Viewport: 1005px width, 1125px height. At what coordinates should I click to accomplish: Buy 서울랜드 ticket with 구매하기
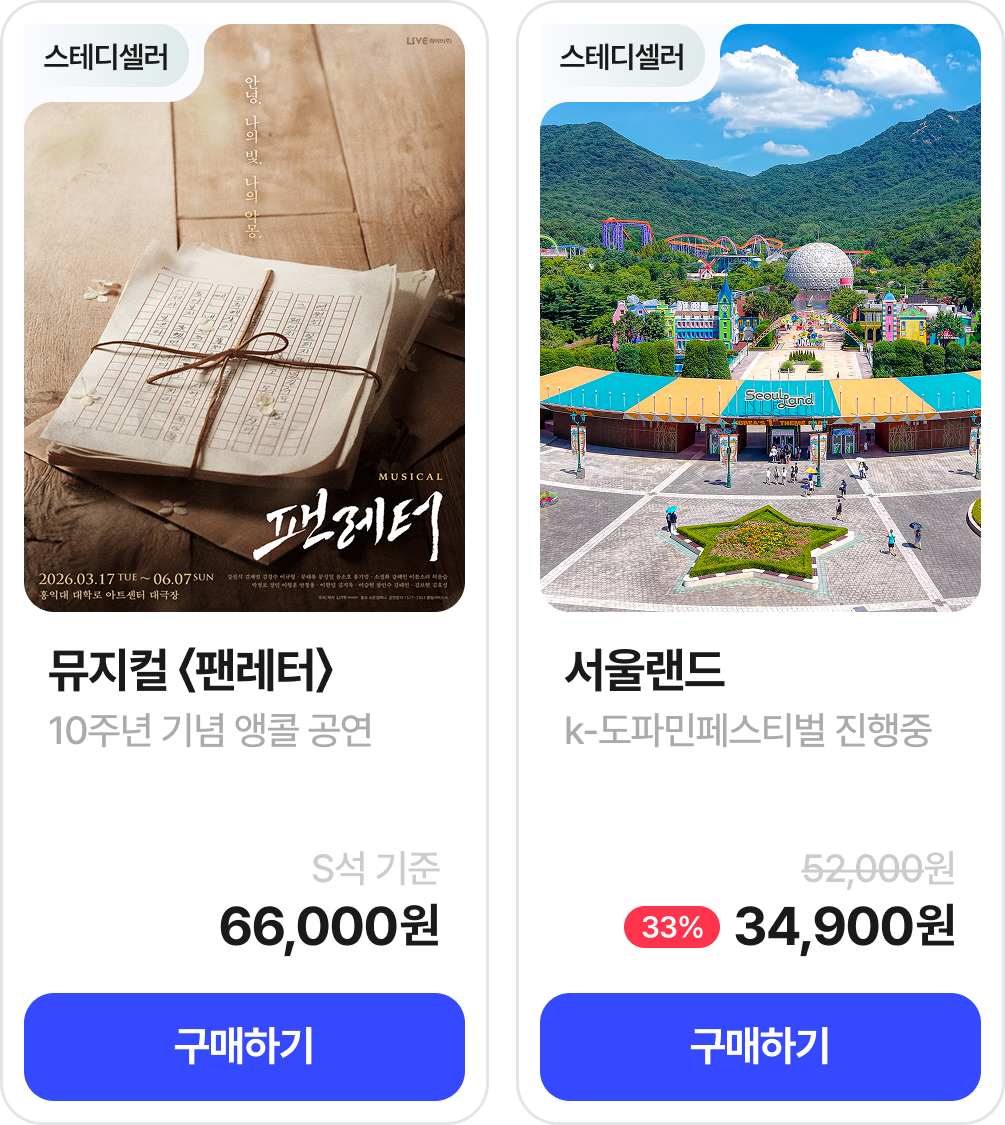pos(760,1046)
